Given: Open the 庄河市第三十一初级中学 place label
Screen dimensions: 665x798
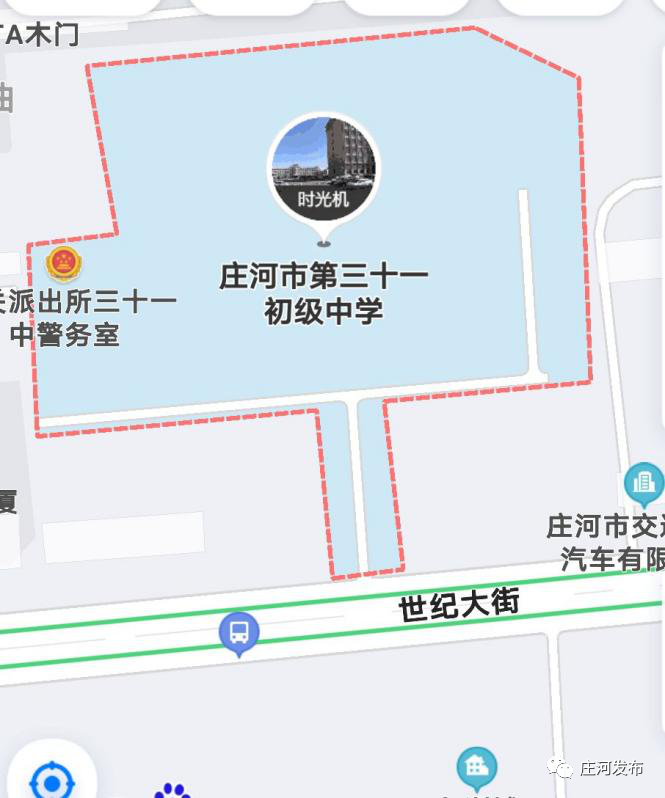Looking at the screenshot, I should [323, 292].
